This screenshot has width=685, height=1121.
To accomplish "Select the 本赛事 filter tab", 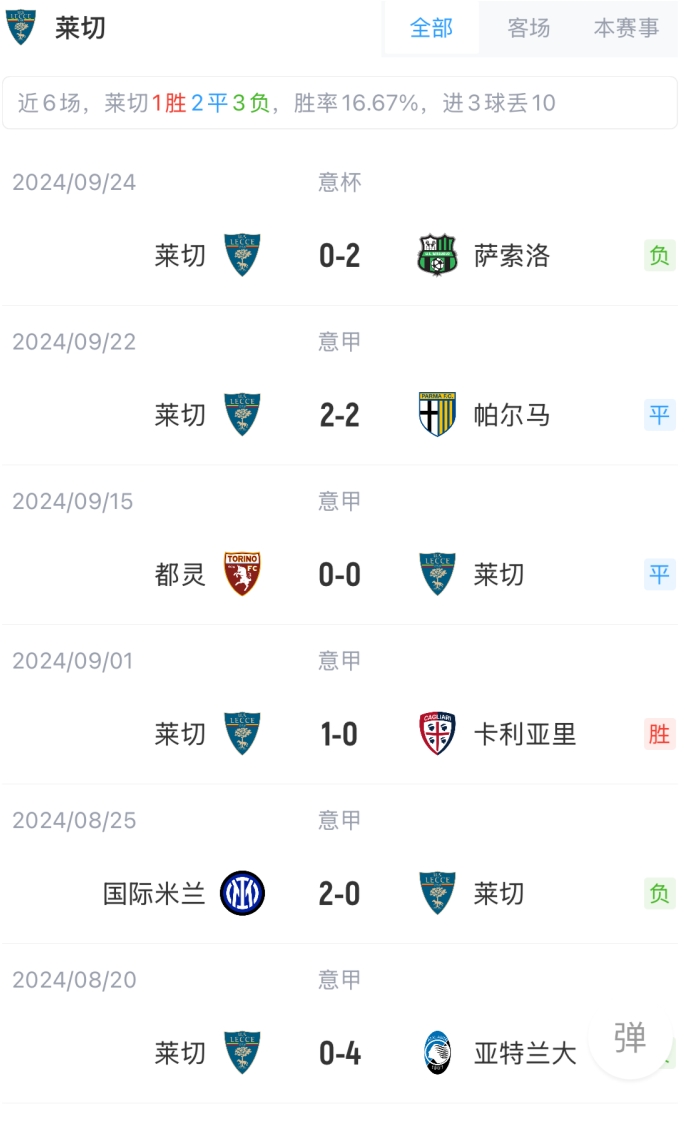I will [x=626, y=28].
